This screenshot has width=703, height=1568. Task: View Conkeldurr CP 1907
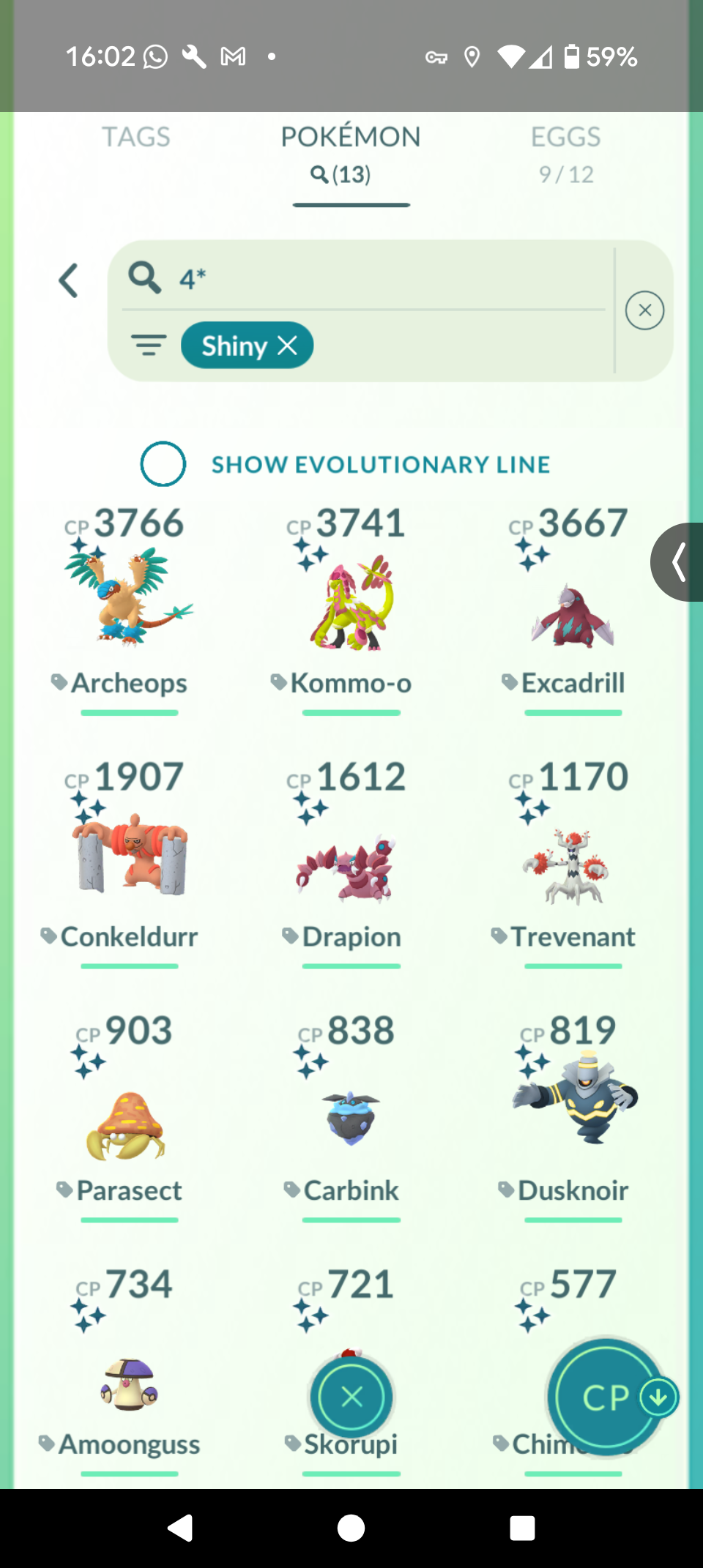129,854
